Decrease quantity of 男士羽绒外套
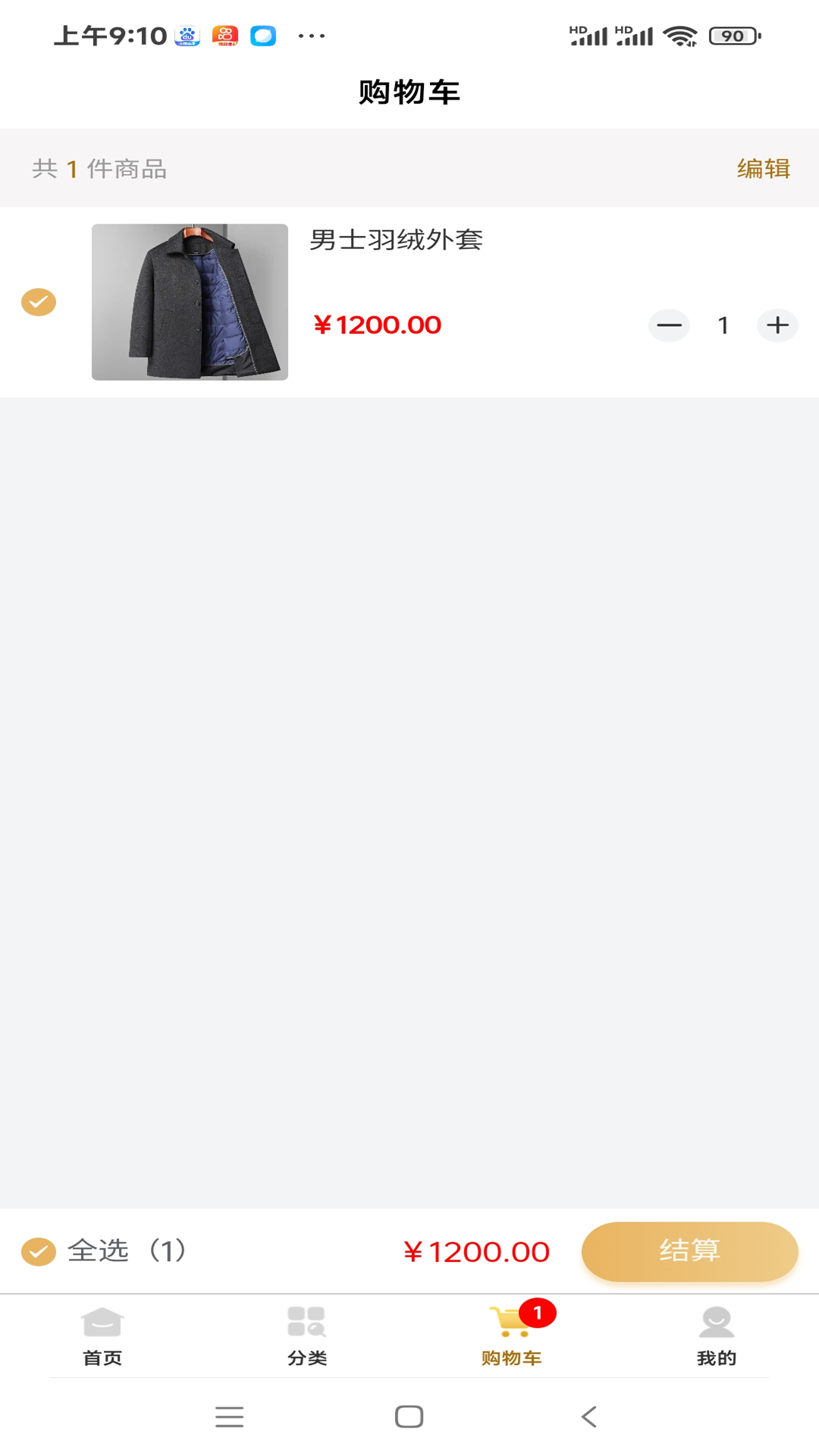The height and width of the screenshot is (1456, 819). pyautogui.click(x=669, y=325)
